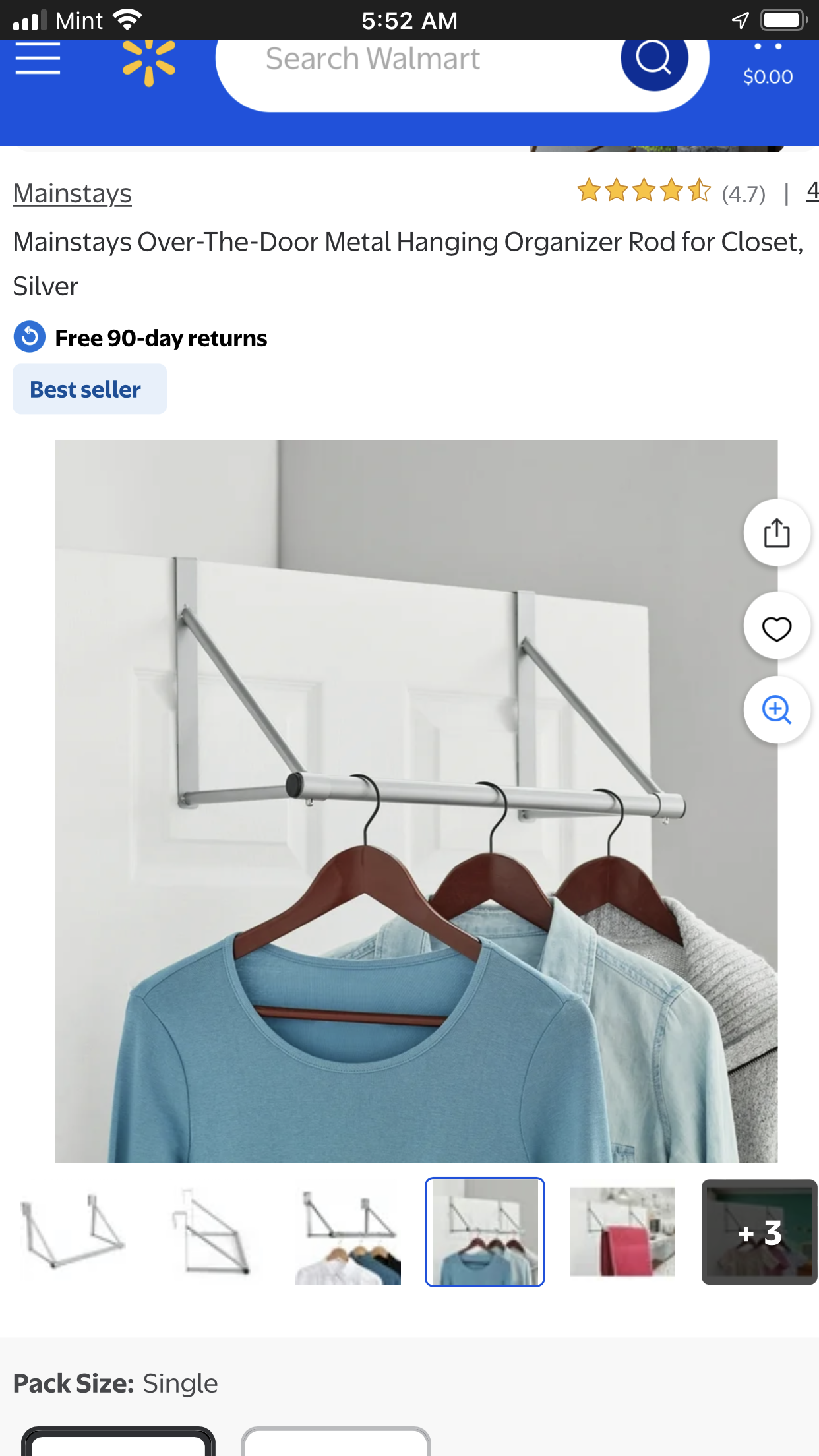The image size is (819, 1456).
Task: Tap the Best seller badge
Action: tap(90, 390)
